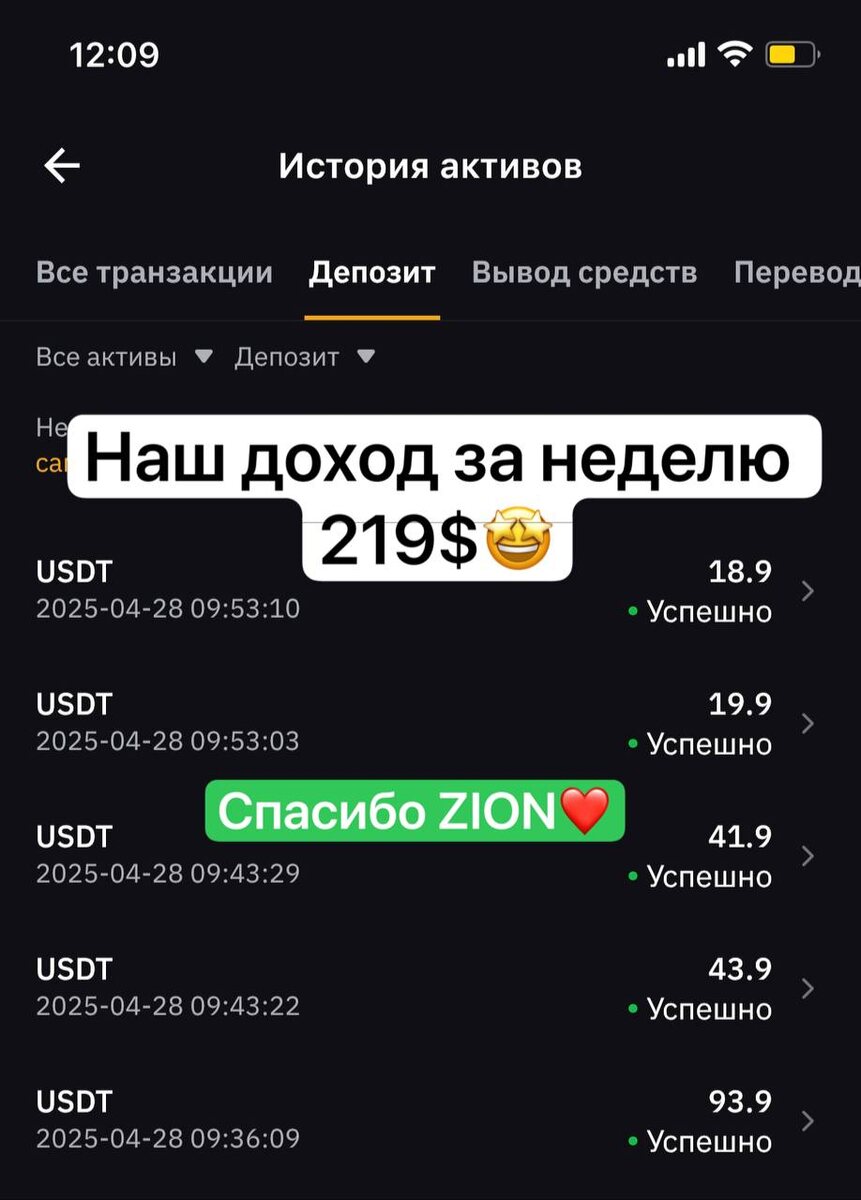Go back using the top arrow
This screenshot has height=1200, width=861.
click(62, 166)
